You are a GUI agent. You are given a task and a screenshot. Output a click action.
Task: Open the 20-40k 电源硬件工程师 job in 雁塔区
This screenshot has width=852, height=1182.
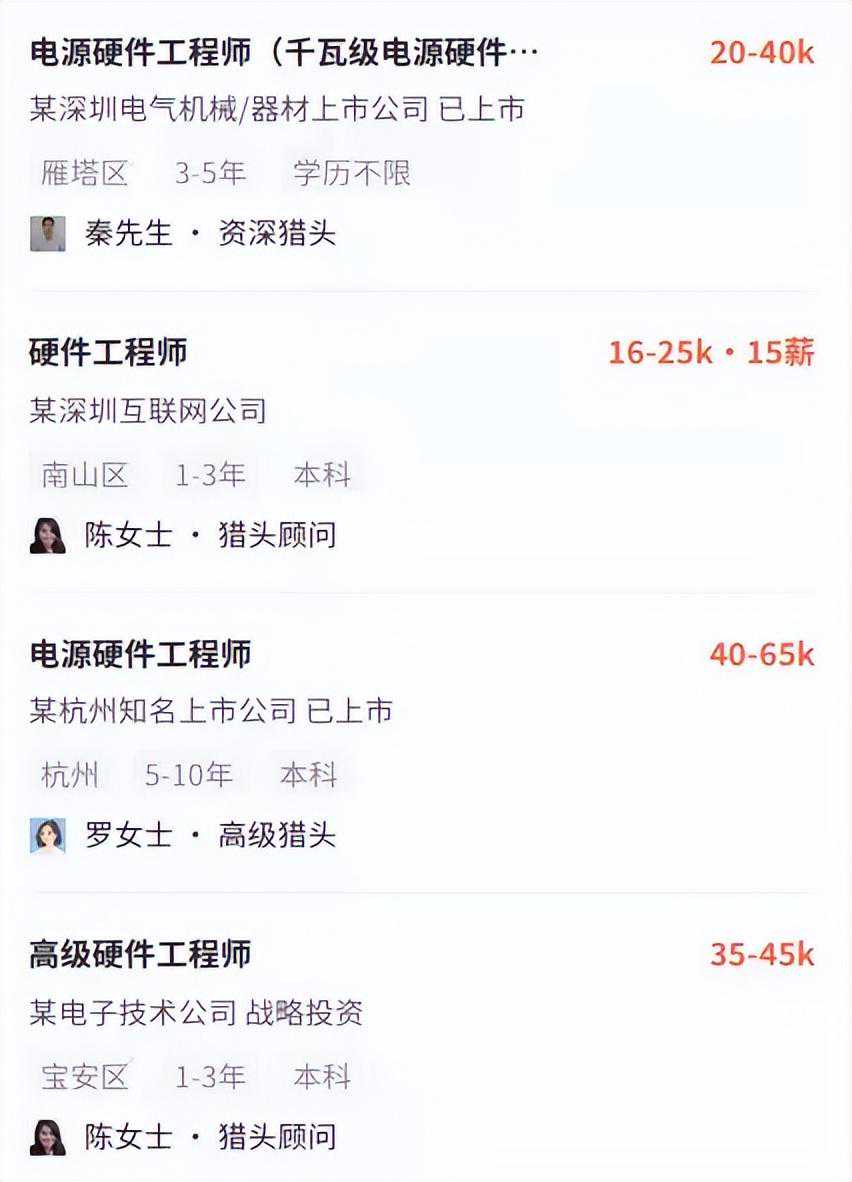[283, 52]
